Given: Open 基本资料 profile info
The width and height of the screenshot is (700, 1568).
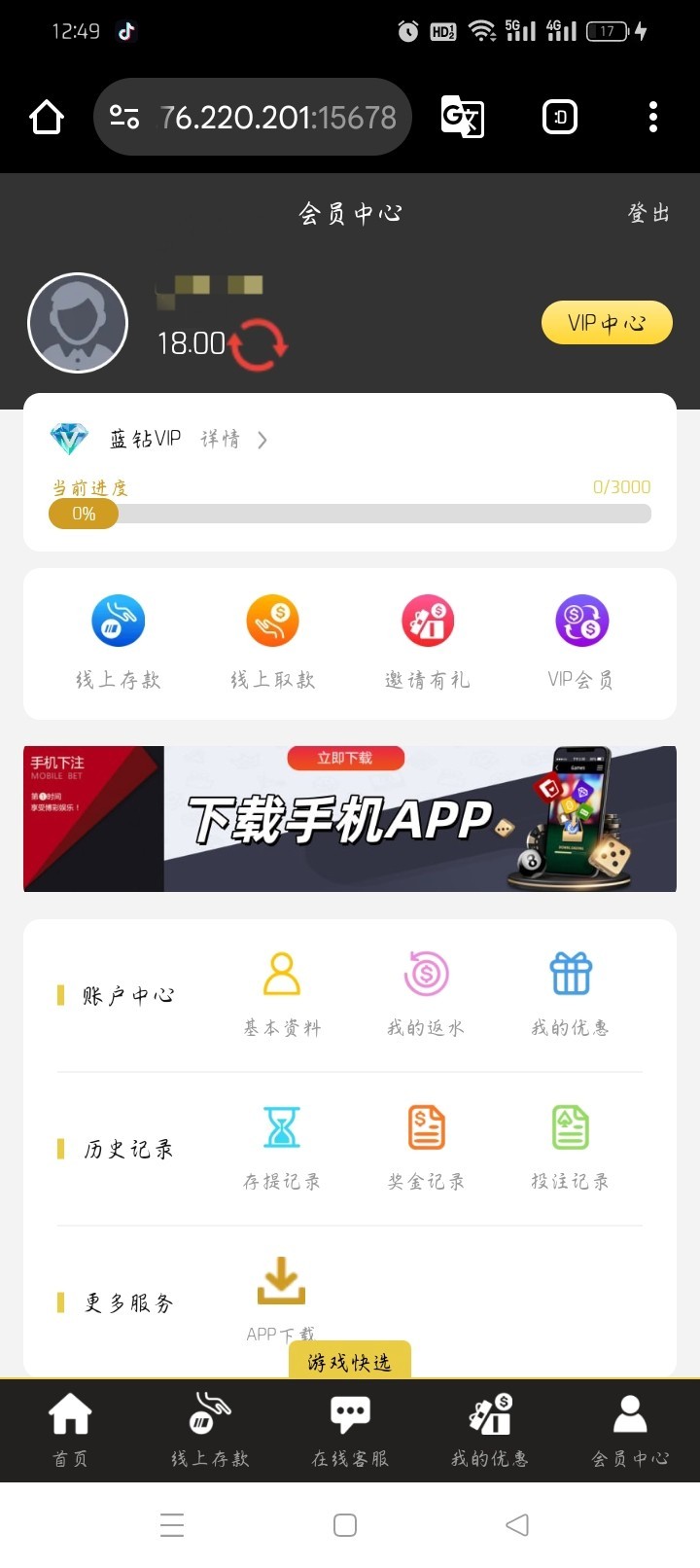Looking at the screenshot, I should point(282,993).
